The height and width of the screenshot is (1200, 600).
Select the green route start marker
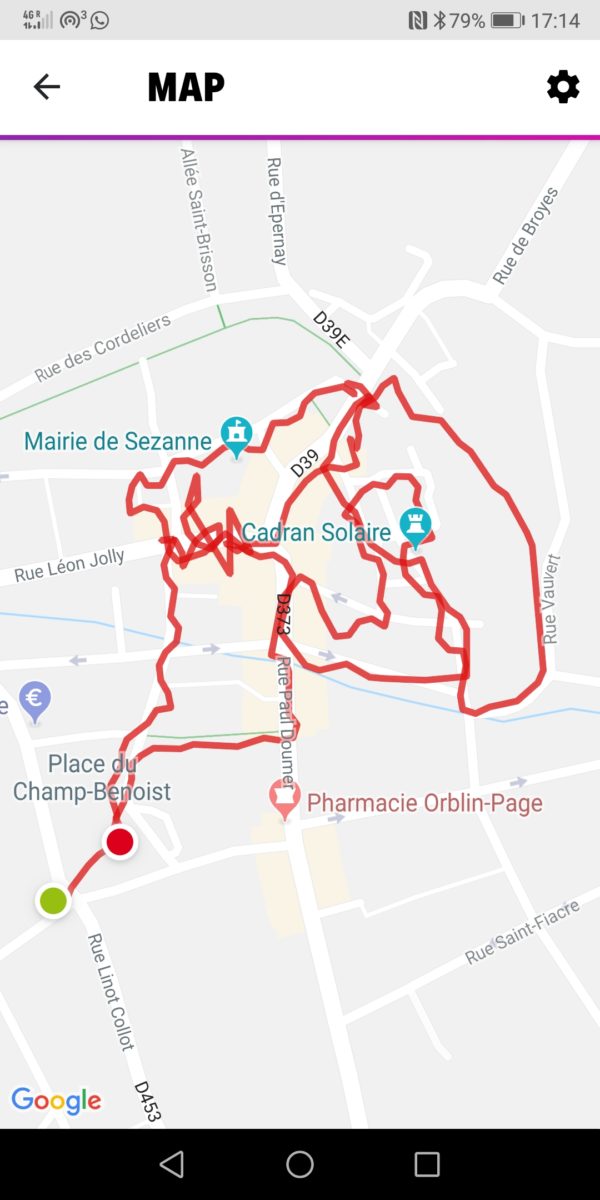pyautogui.click(x=52, y=900)
